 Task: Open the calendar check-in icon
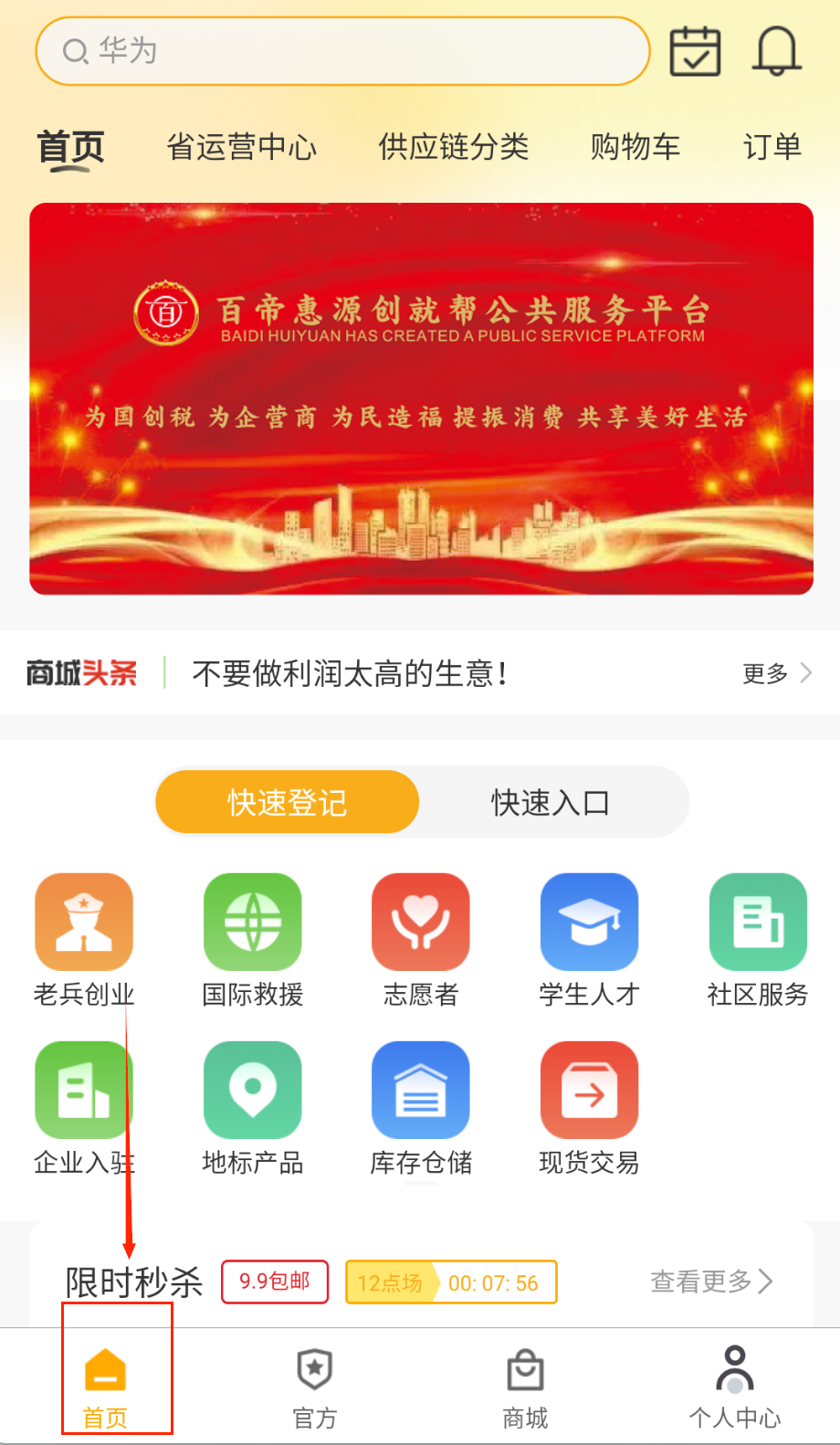click(695, 51)
